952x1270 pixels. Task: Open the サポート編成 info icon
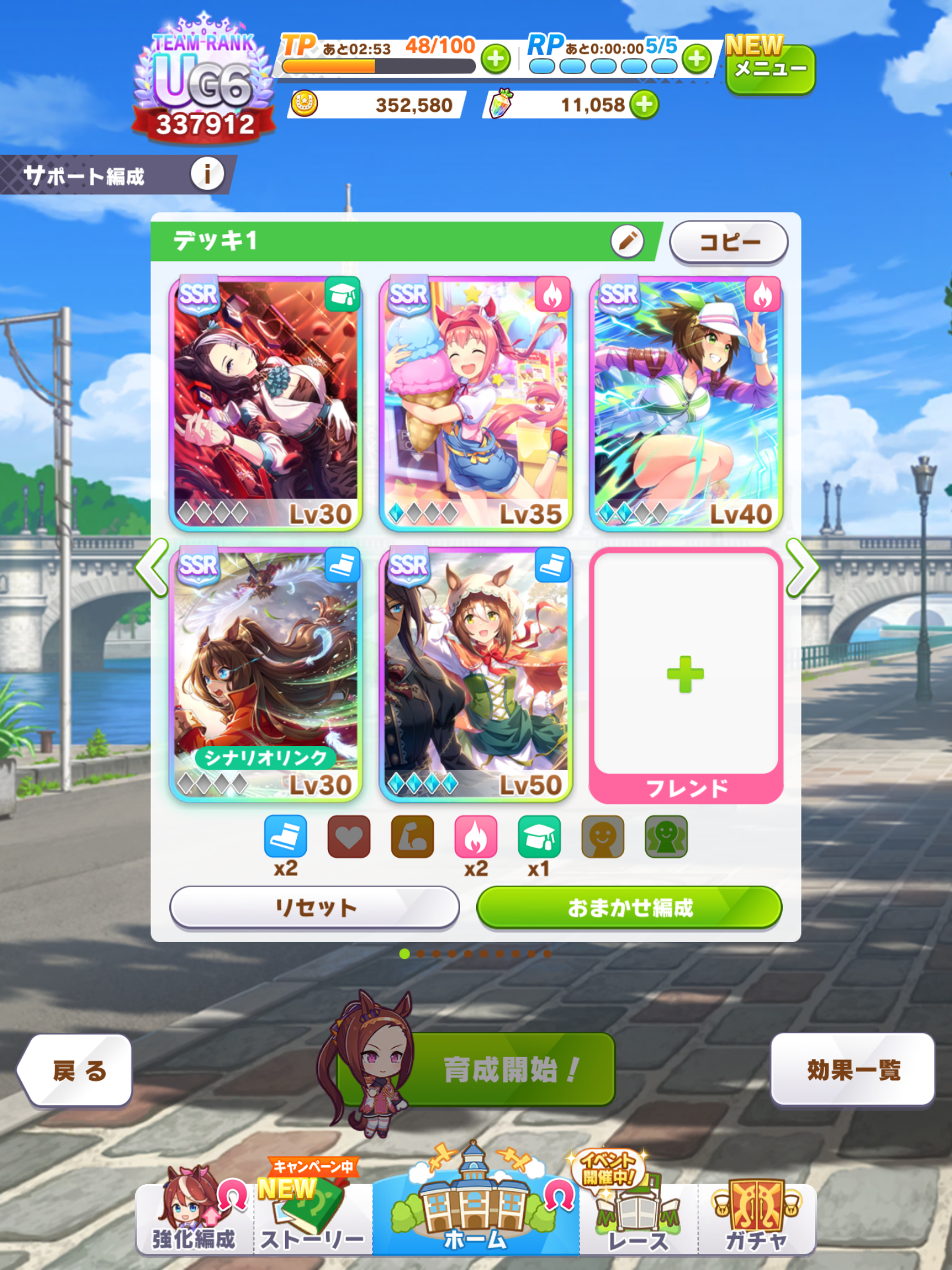[207, 174]
